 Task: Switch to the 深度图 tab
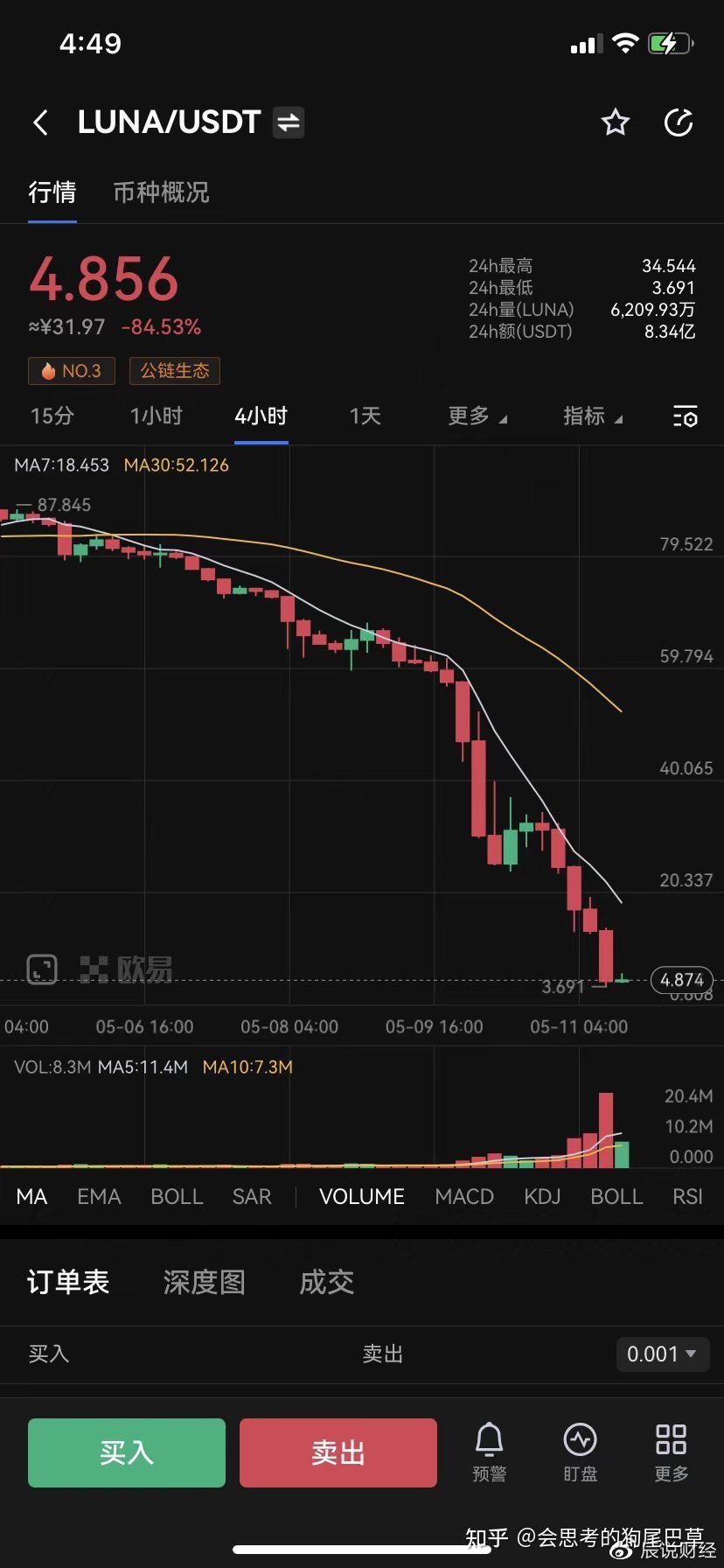click(204, 1282)
